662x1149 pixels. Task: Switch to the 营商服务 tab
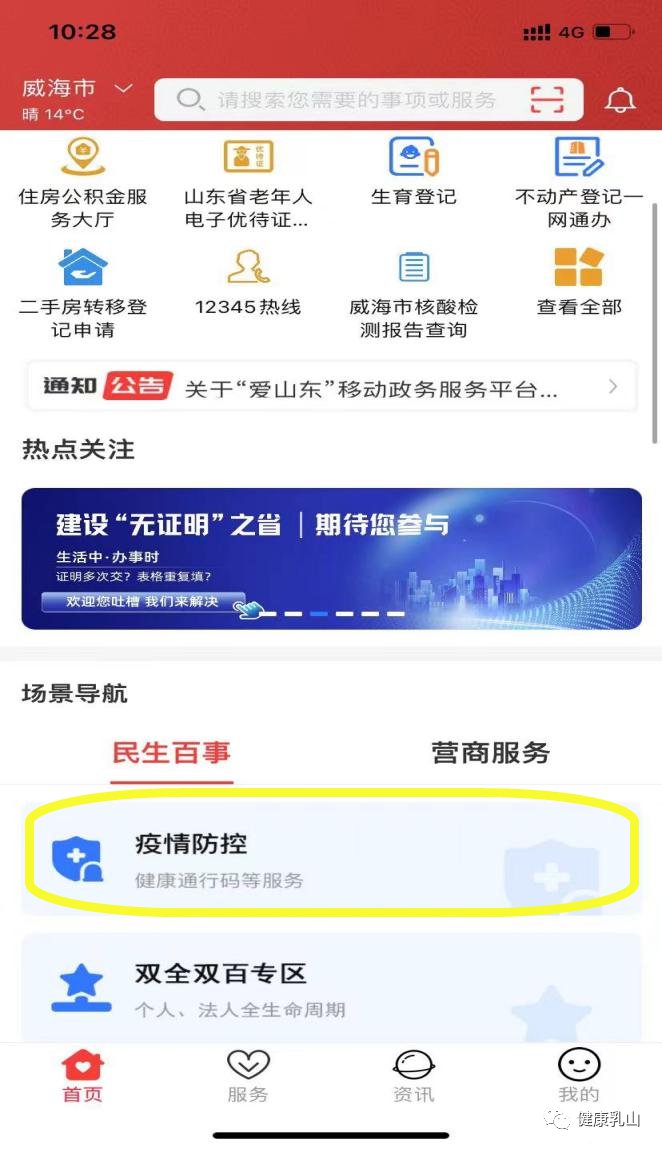coord(490,753)
